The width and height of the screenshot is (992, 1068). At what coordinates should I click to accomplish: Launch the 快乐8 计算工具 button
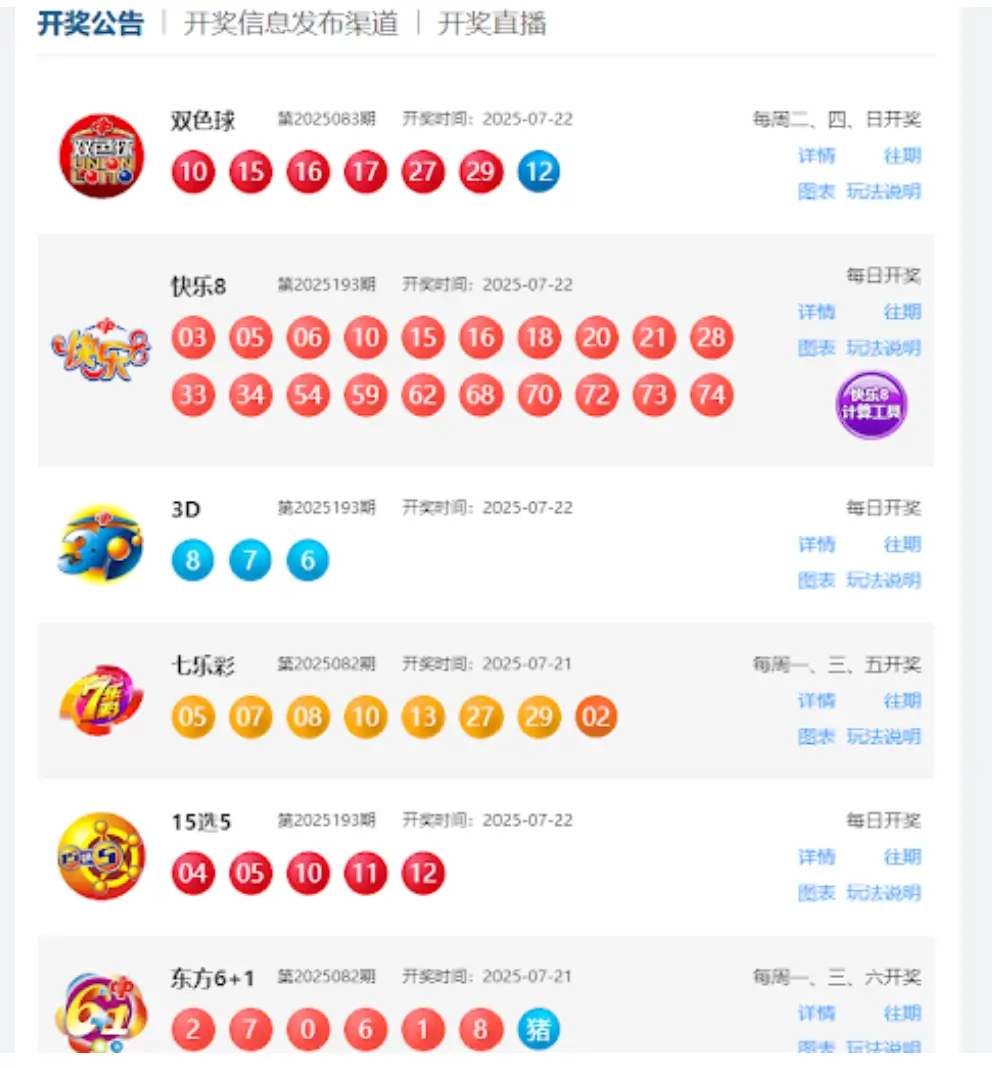(x=871, y=404)
